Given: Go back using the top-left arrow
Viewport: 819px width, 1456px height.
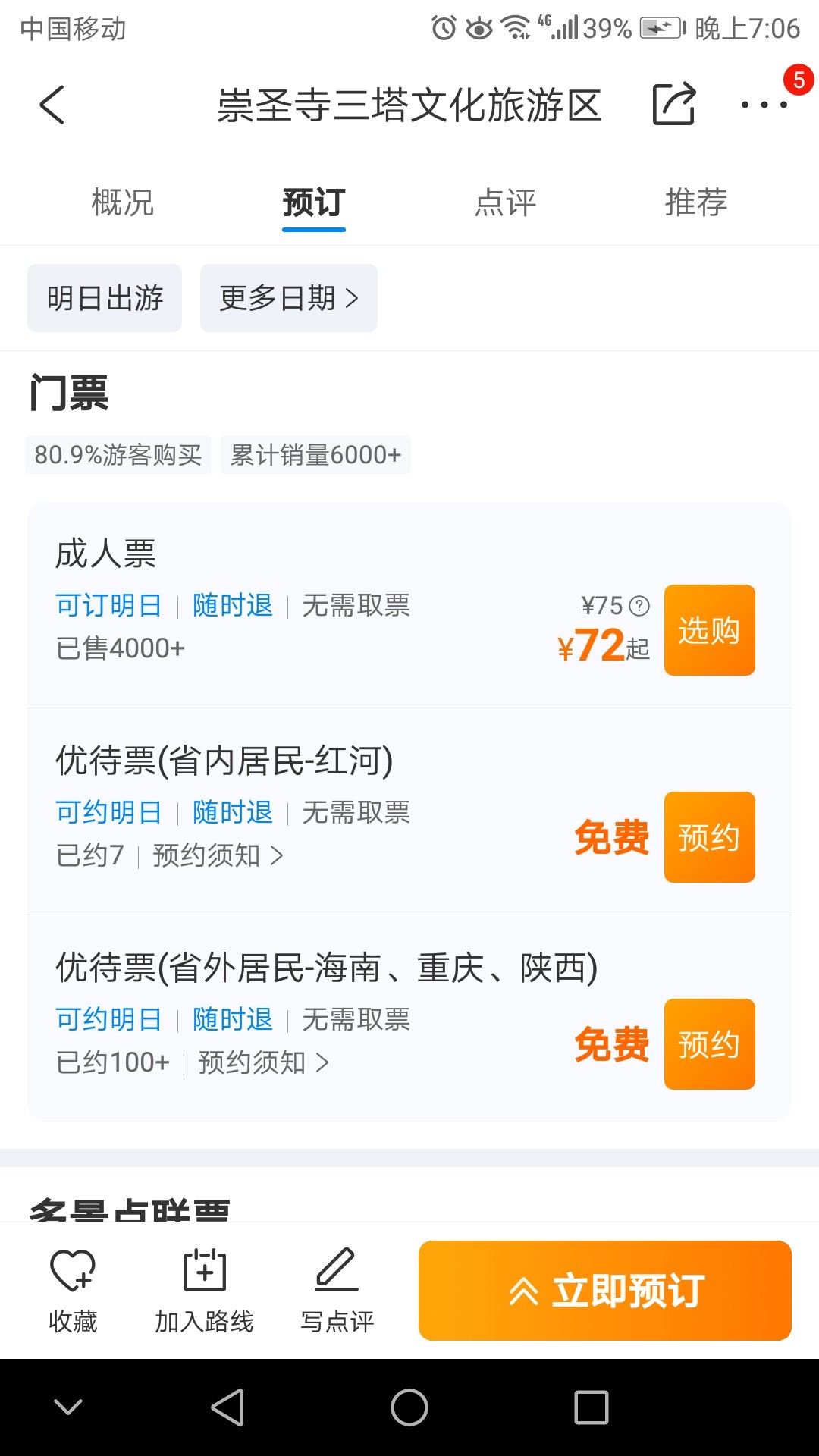Looking at the screenshot, I should click(52, 105).
